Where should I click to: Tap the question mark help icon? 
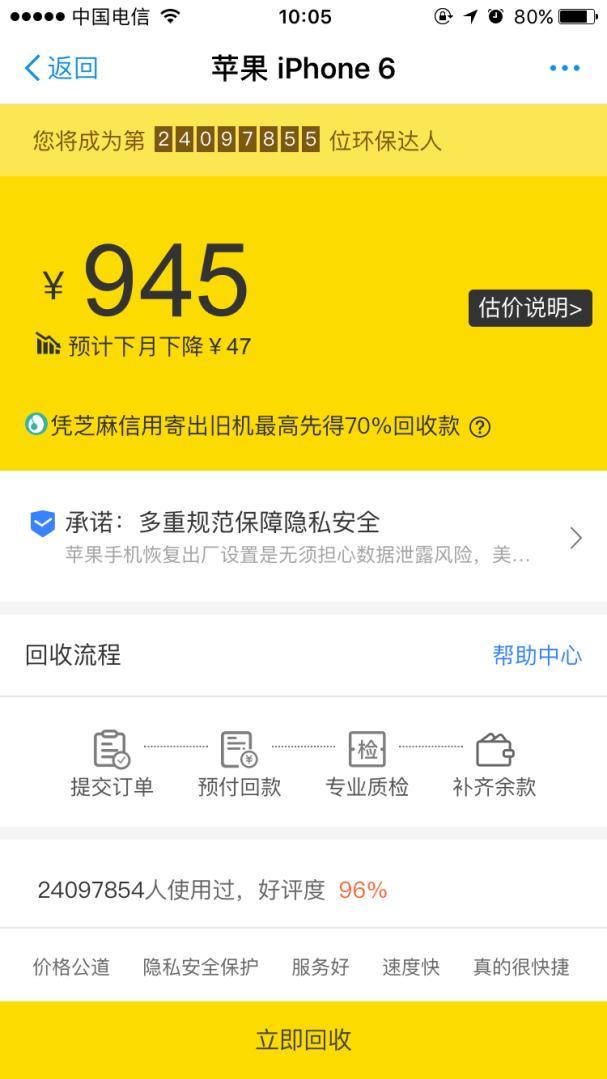480,427
